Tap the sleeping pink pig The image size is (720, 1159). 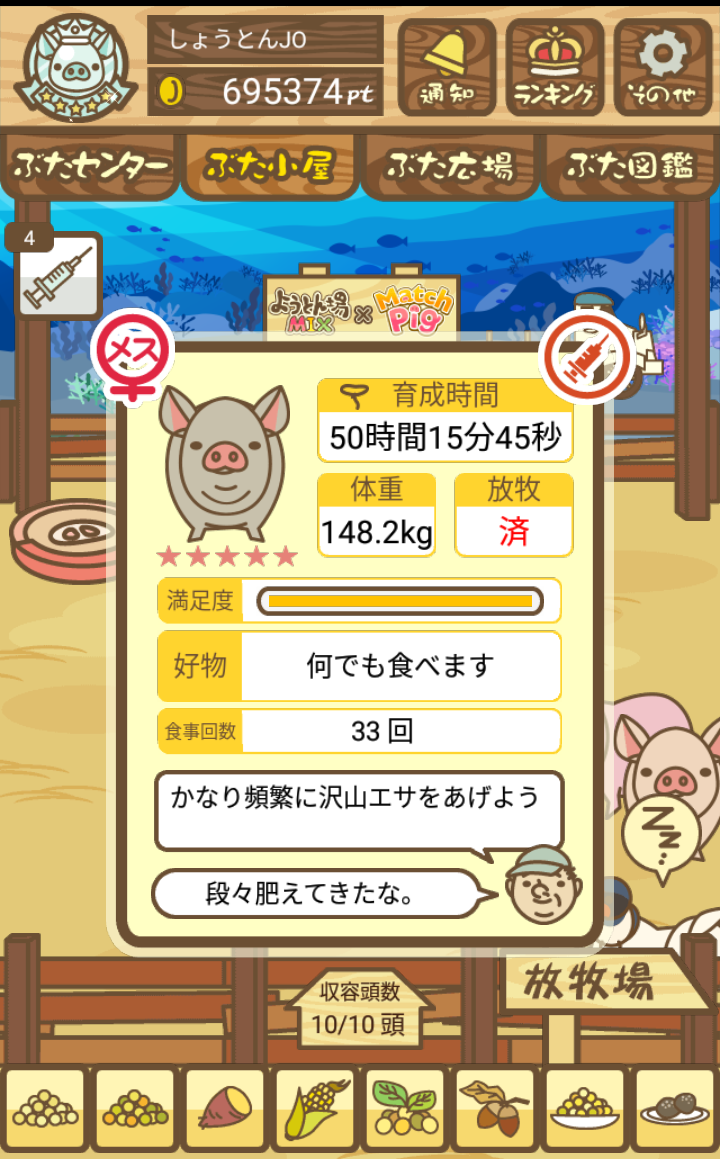tap(670, 770)
